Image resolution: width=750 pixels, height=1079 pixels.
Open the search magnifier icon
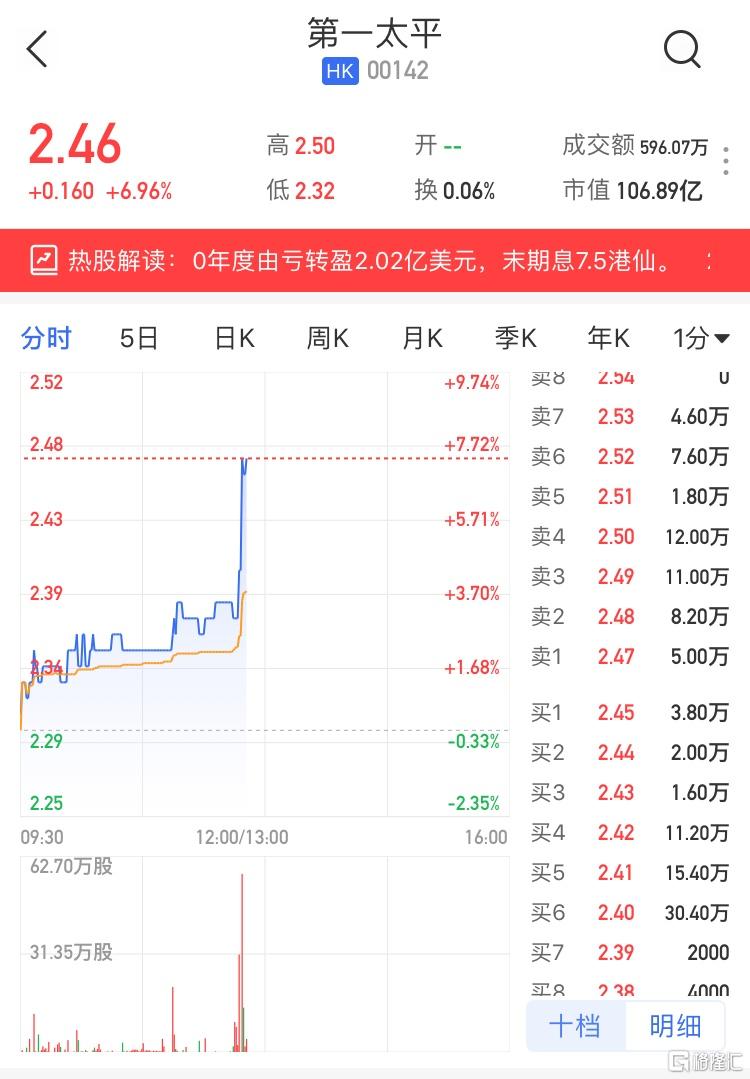coord(682,48)
